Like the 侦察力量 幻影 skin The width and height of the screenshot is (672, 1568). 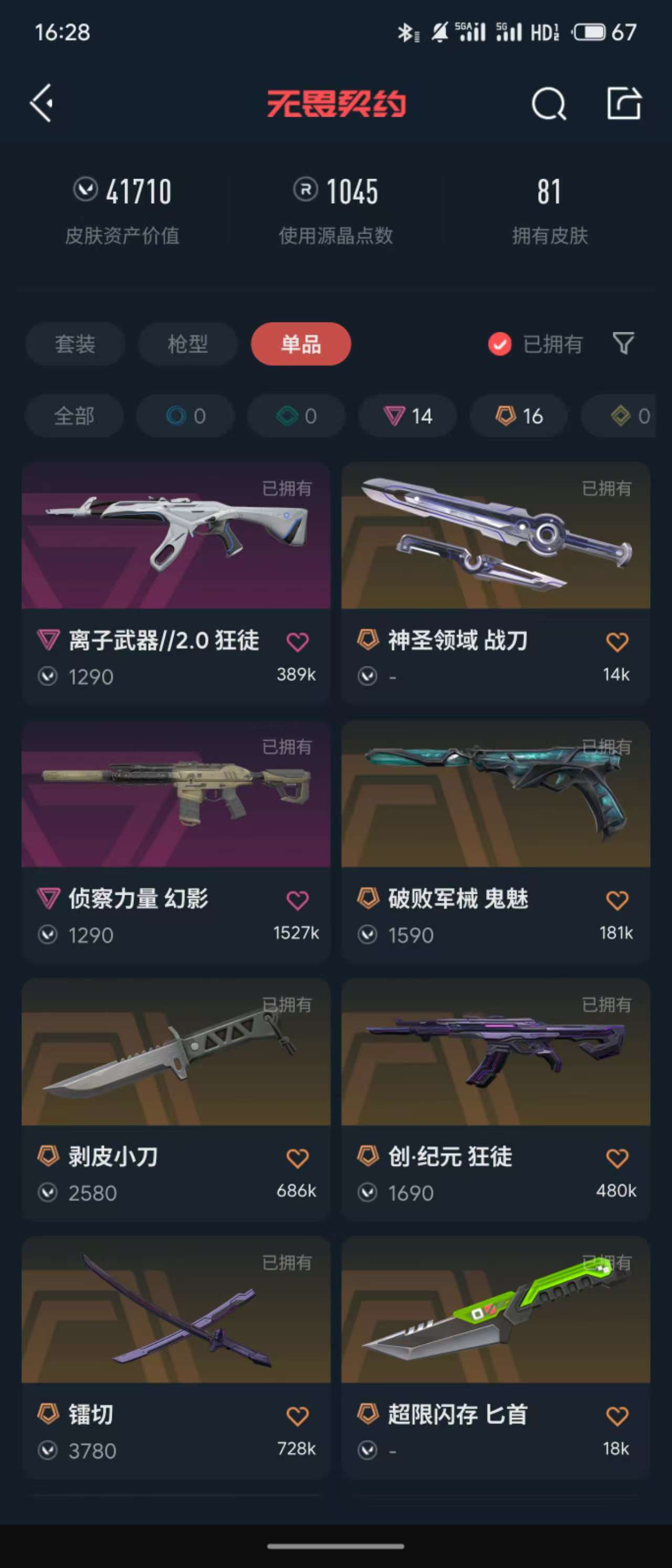pyautogui.click(x=297, y=900)
